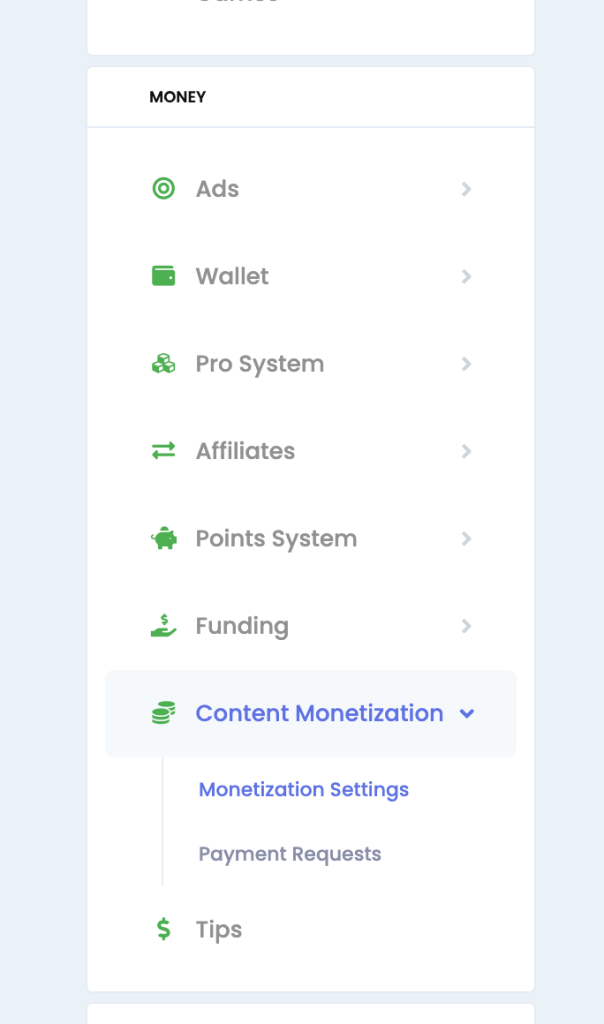The image size is (604, 1024).
Task: Expand Pro System options
Action: click(x=311, y=364)
